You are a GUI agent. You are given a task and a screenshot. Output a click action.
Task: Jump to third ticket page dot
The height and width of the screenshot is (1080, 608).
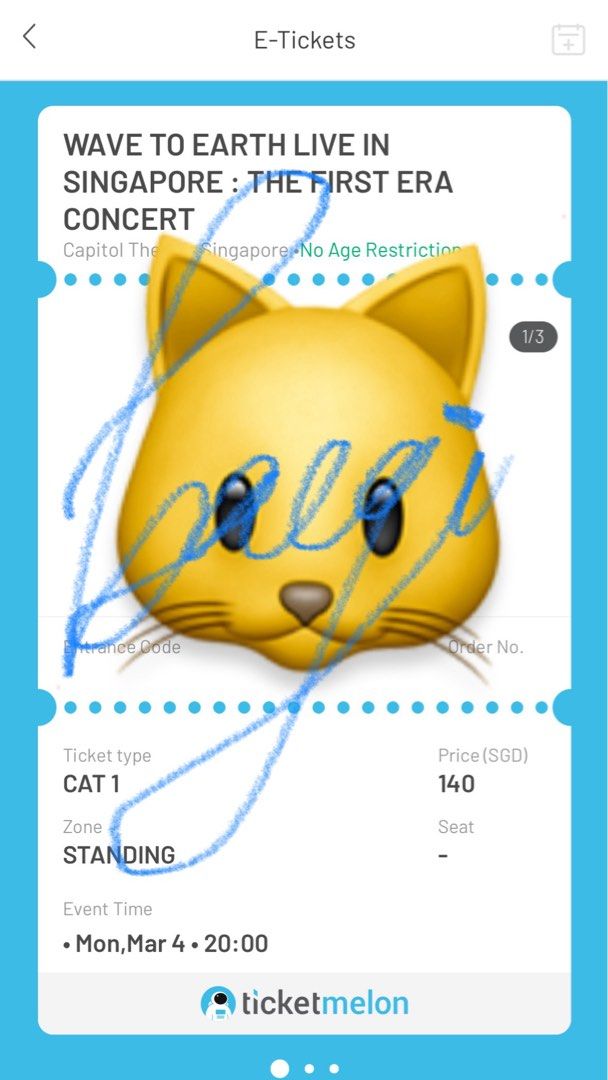[334, 1068]
